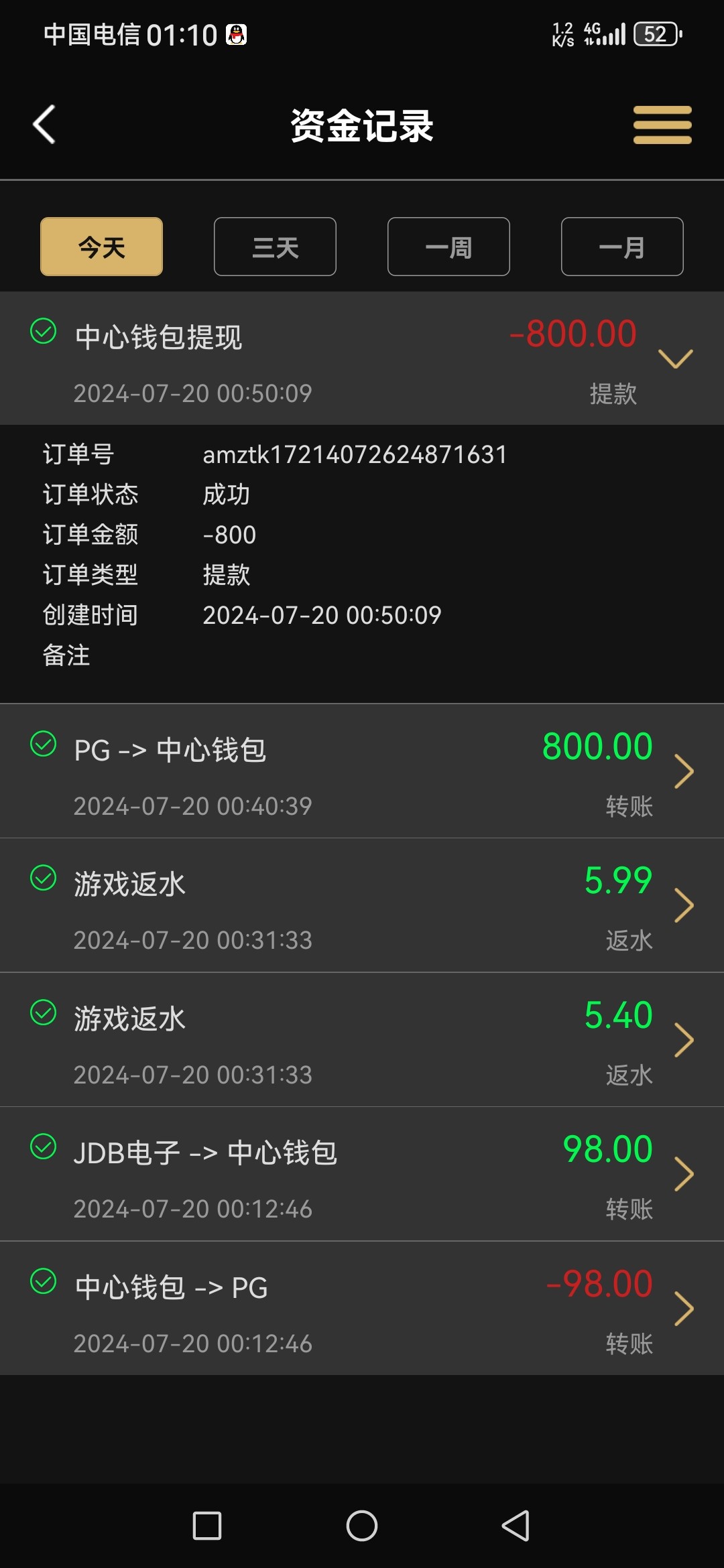
Task: Switch to the 三天 filter tab
Action: tap(275, 247)
